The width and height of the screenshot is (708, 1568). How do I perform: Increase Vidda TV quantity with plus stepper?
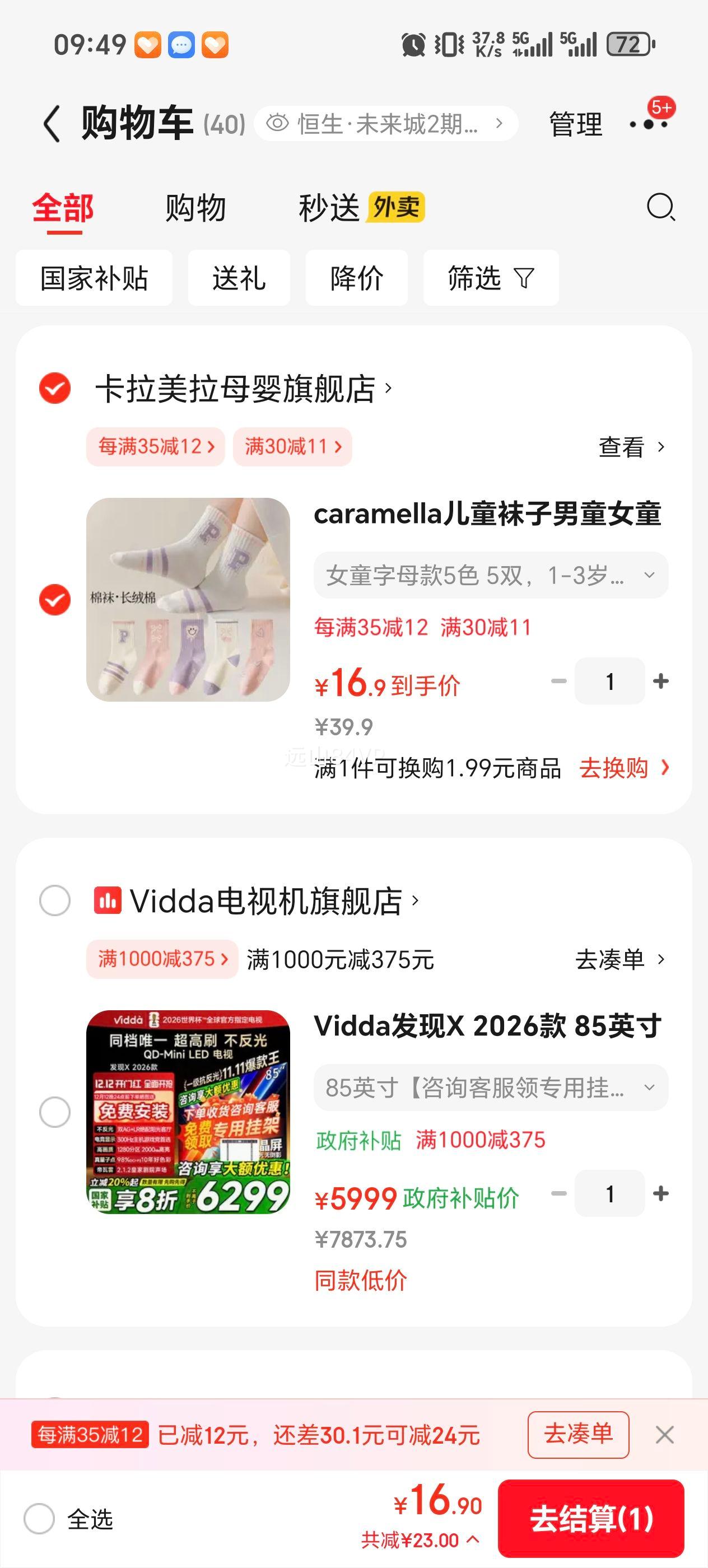click(x=661, y=1193)
